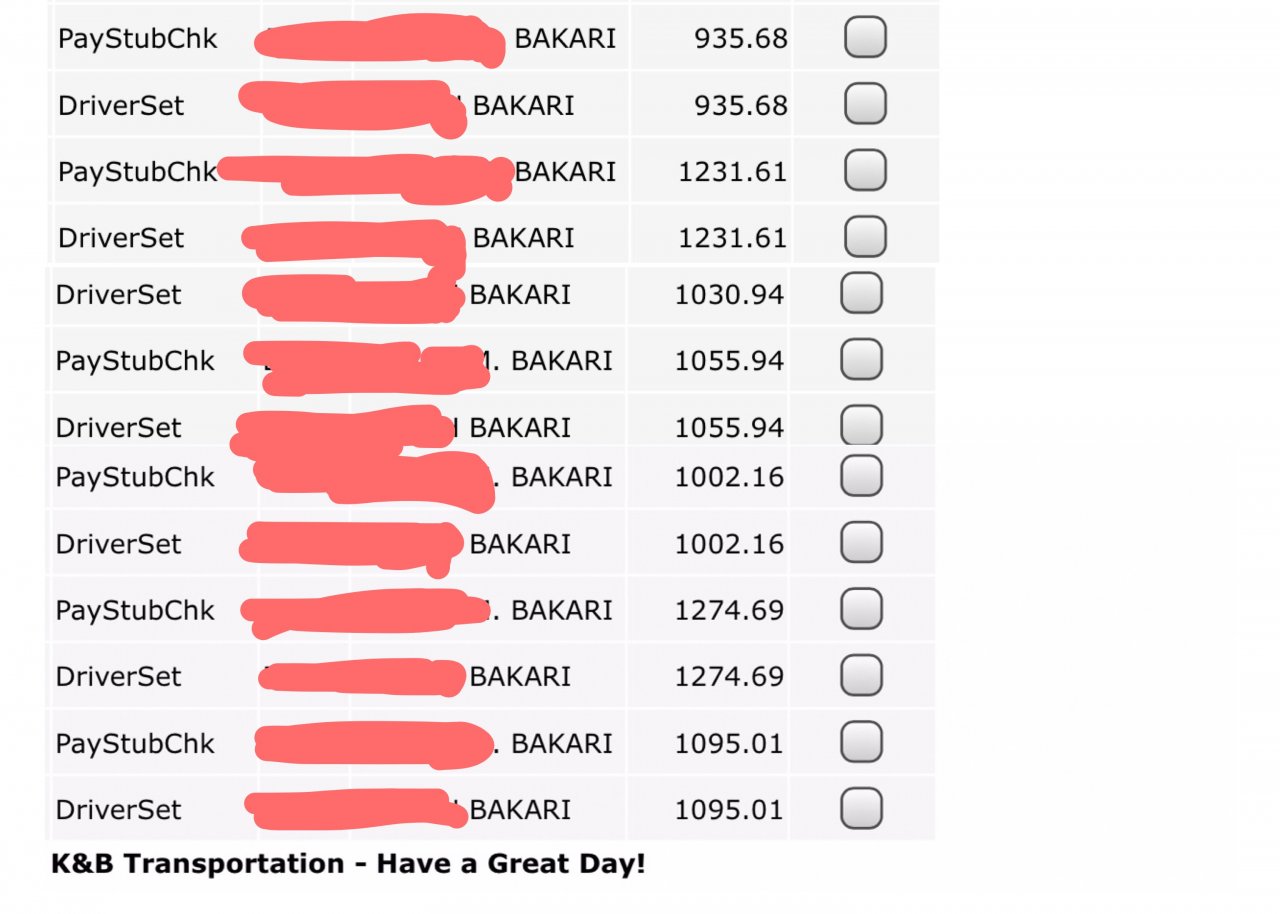This screenshot has width=1280, height=914.
Task: Mark the PayStubChk 1274.69 checkbox
Action: [x=861, y=609]
